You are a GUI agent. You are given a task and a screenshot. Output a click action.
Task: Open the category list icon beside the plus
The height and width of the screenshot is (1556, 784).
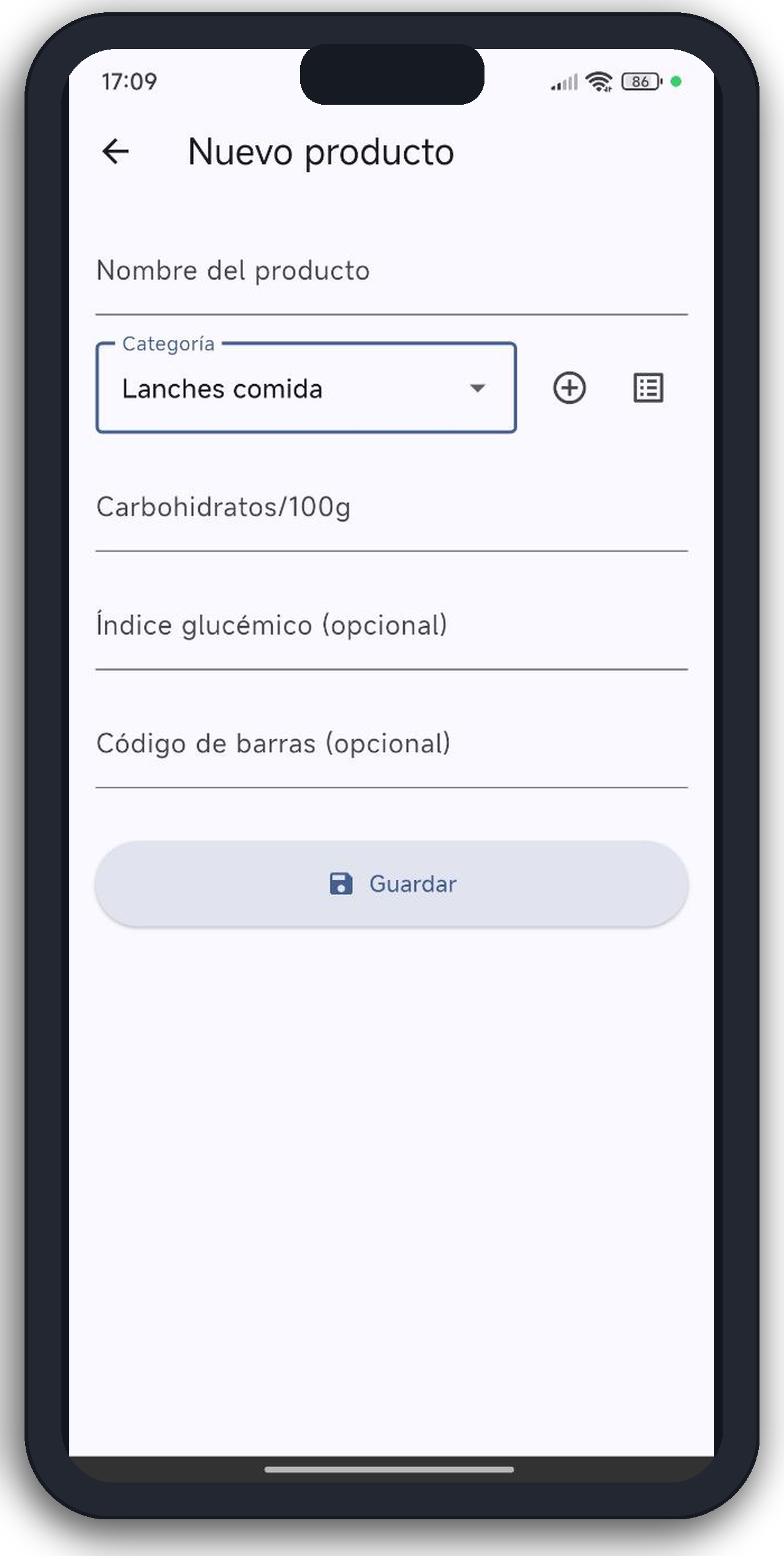(x=647, y=388)
